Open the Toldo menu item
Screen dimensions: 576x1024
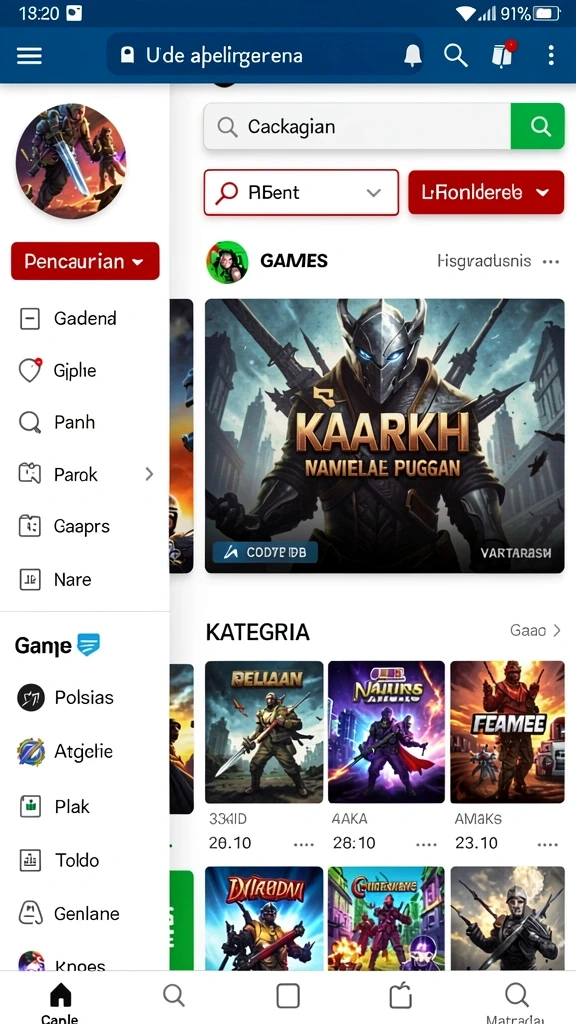pyautogui.click(x=85, y=860)
